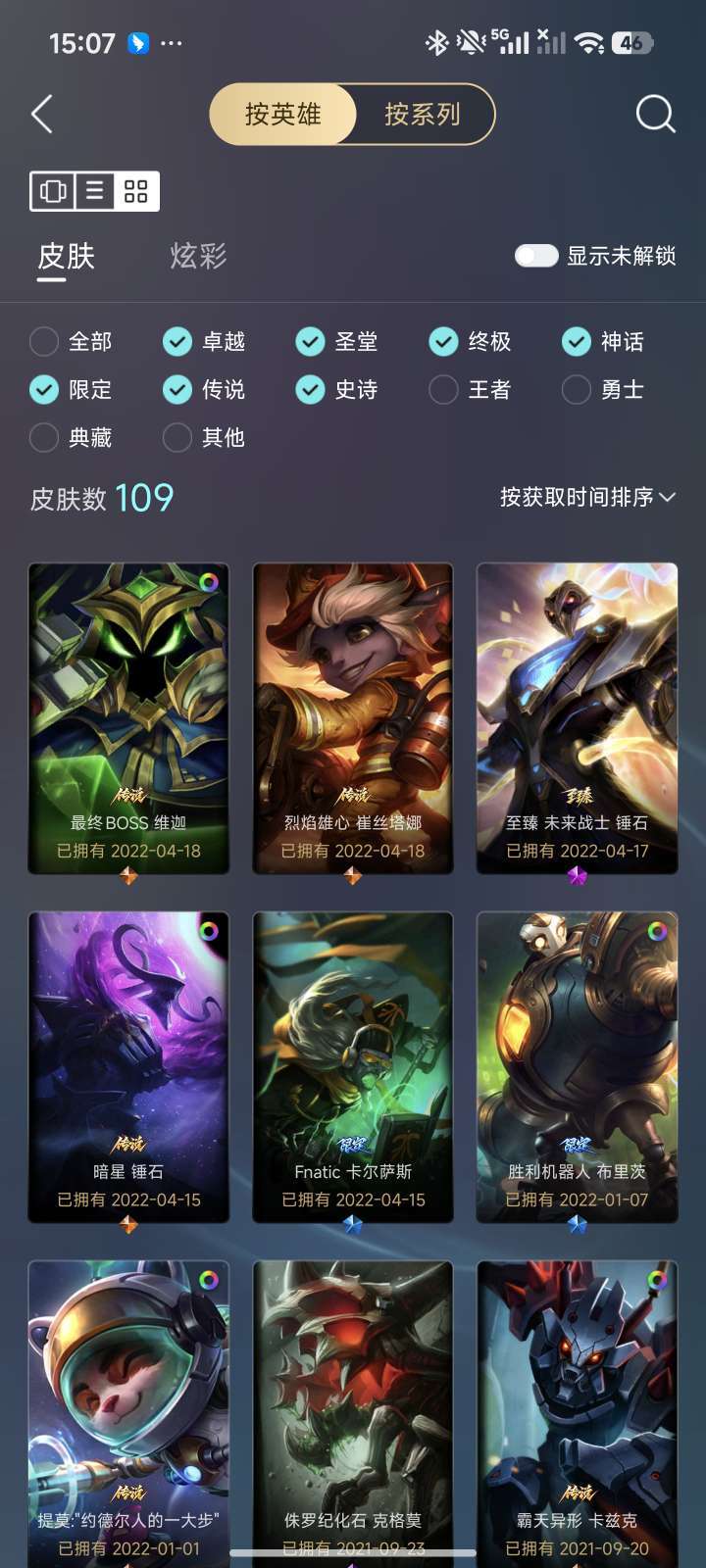706x1568 pixels.
Task: Switch to grid view layout
Action: pyautogui.click(x=136, y=191)
